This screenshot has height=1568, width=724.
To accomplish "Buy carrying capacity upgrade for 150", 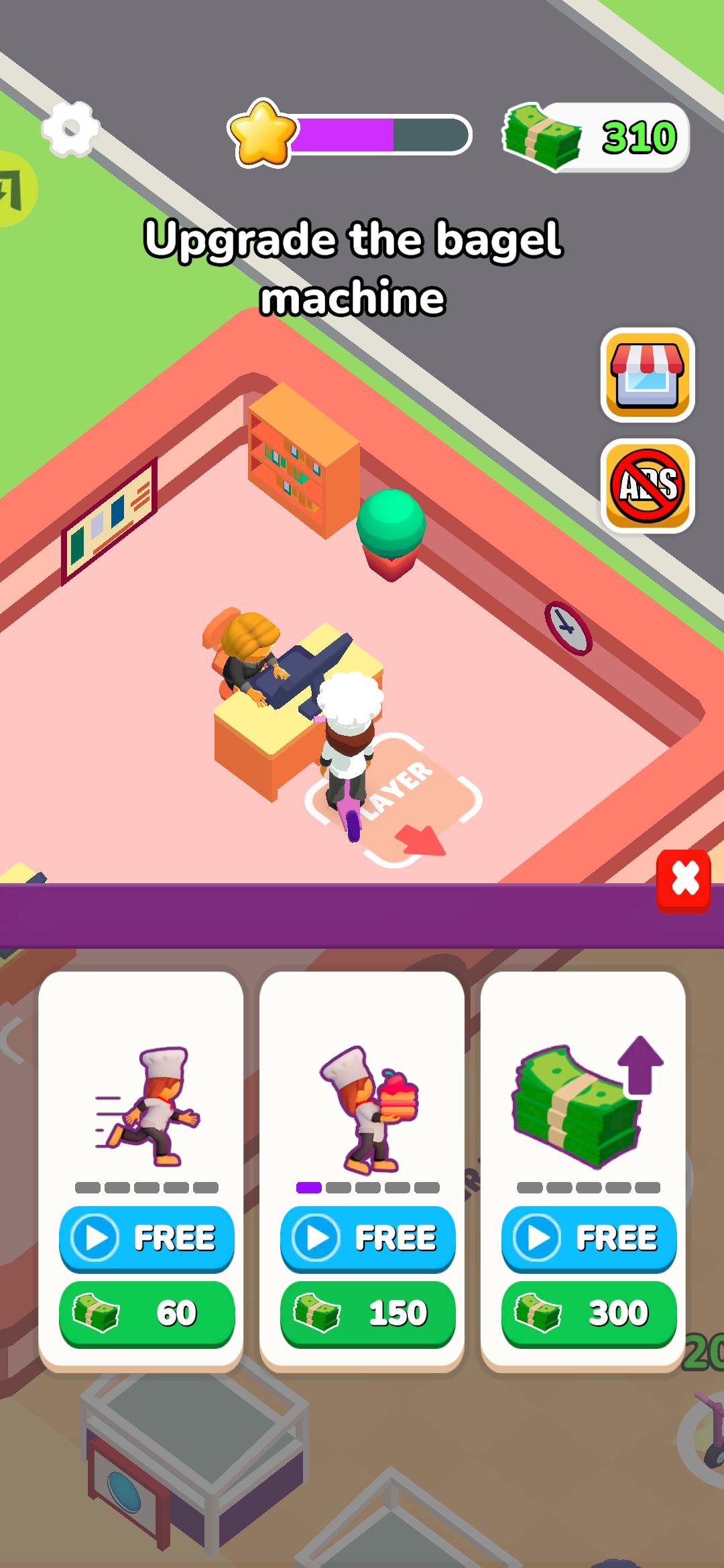I will pyautogui.click(x=367, y=1313).
